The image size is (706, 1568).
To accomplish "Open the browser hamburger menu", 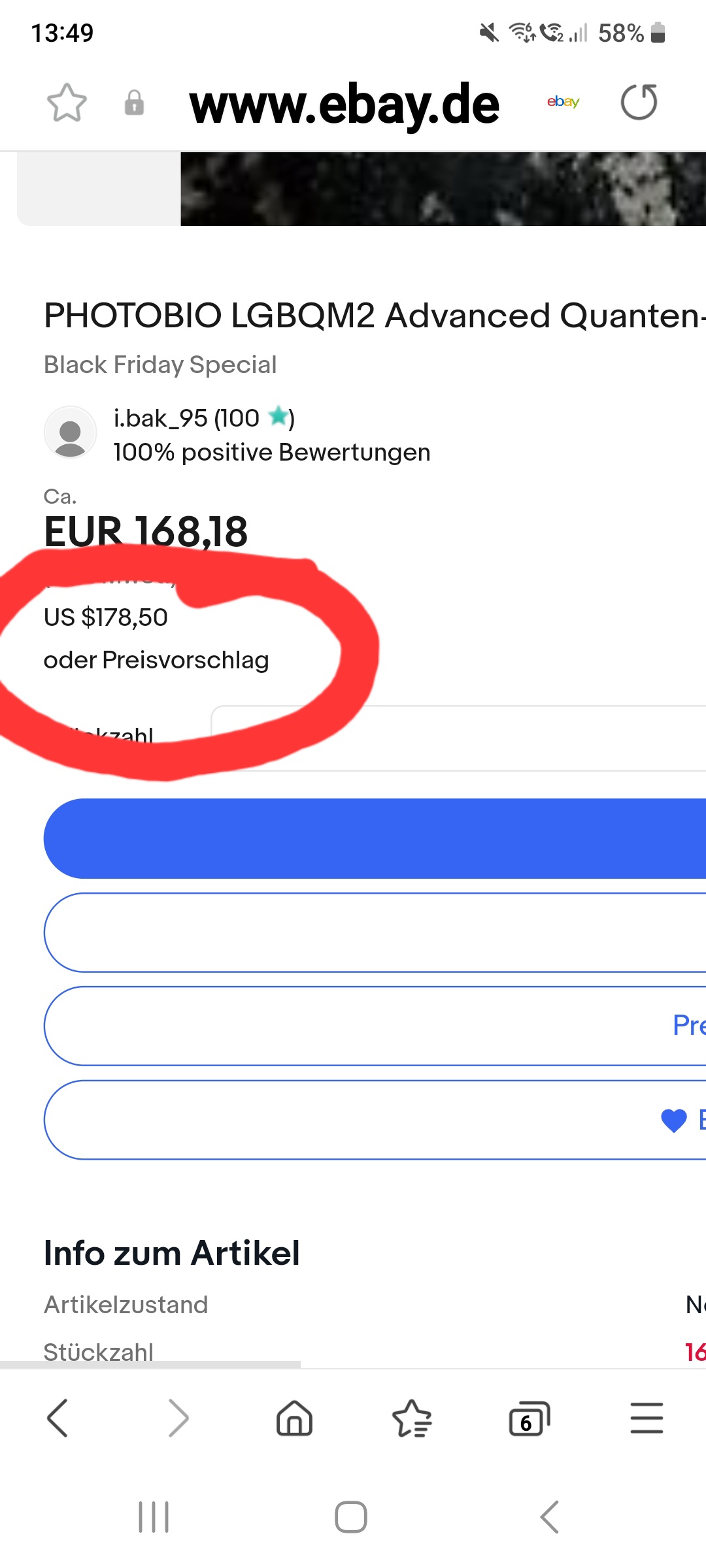I will (647, 1418).
